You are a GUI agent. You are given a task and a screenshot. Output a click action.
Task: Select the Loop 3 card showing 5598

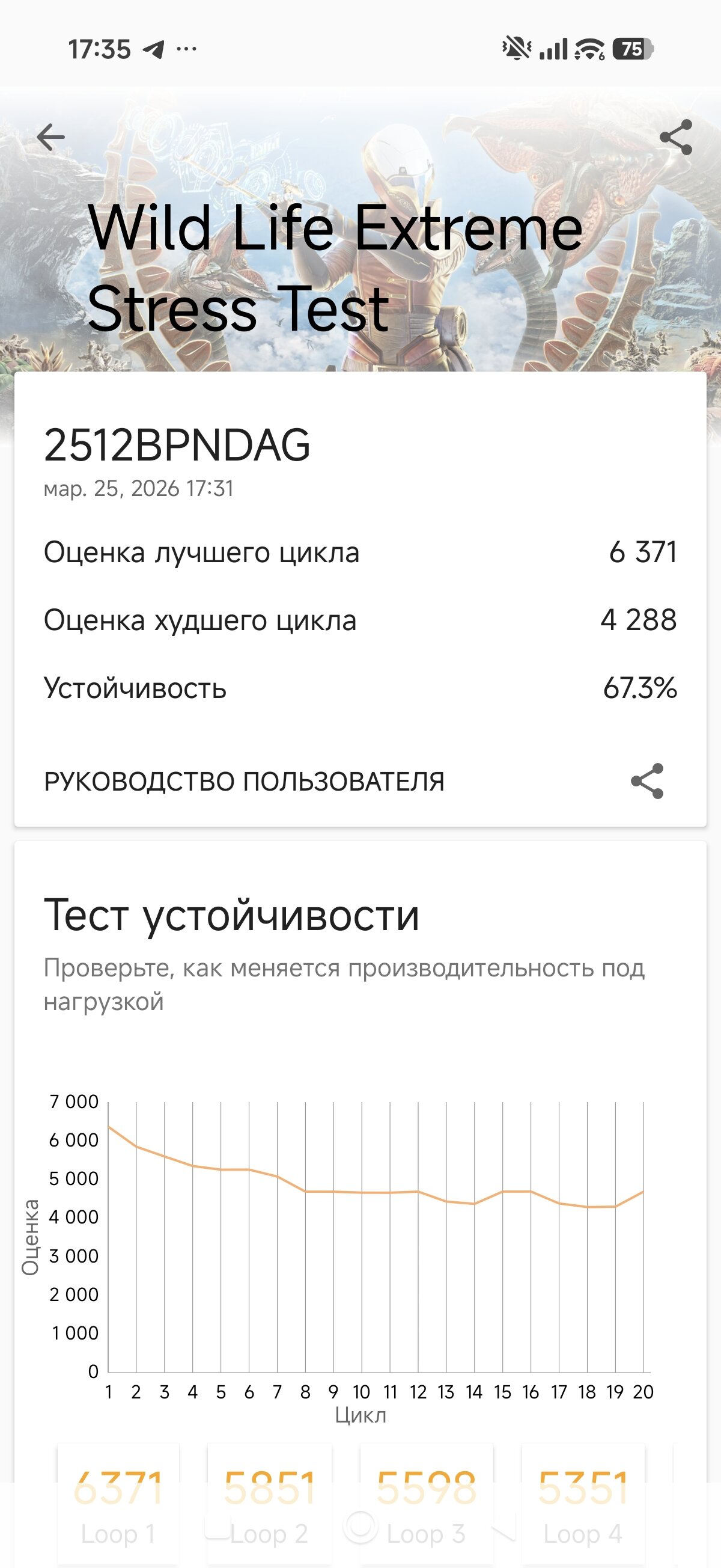pyautogui.click(x=426, y=1505)
